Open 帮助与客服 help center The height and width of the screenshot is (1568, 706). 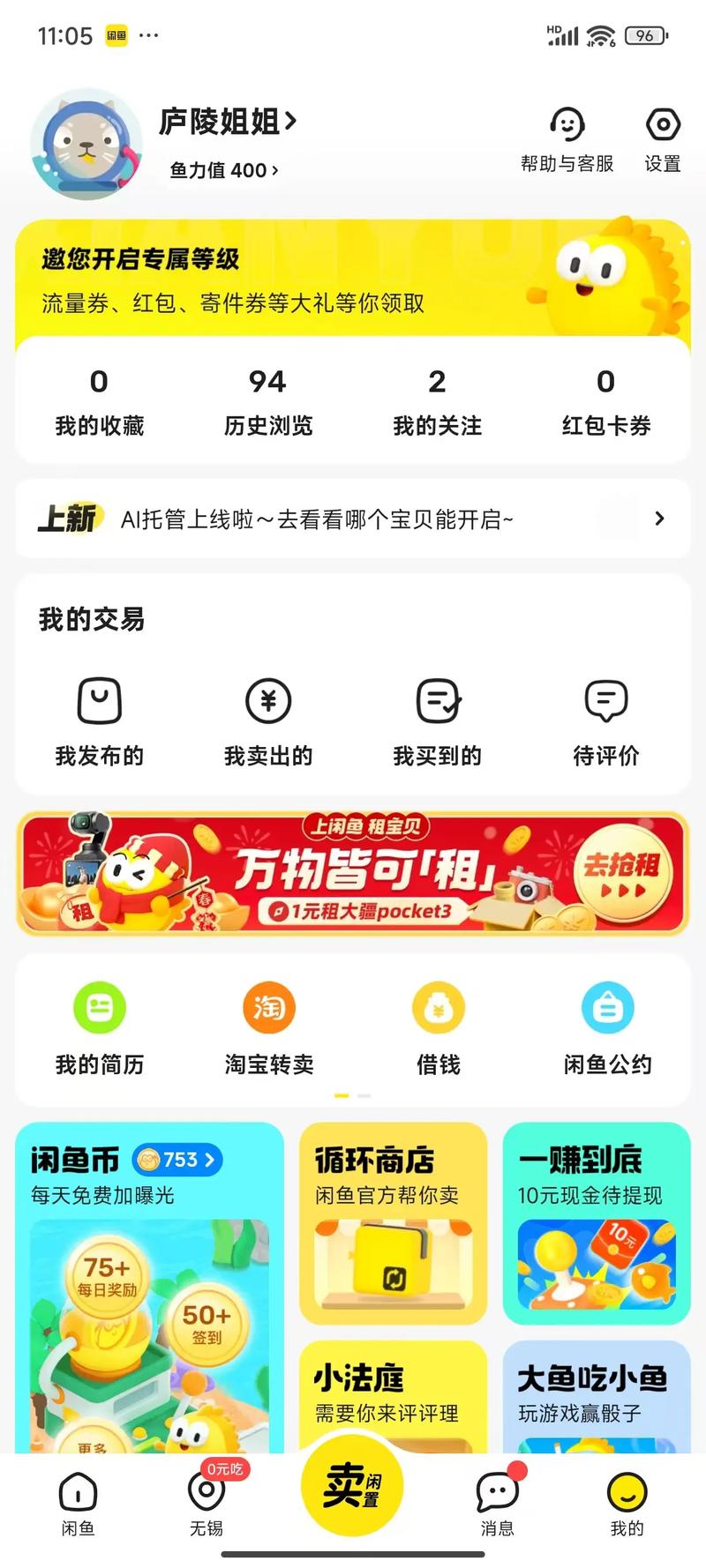coord(567,139)
